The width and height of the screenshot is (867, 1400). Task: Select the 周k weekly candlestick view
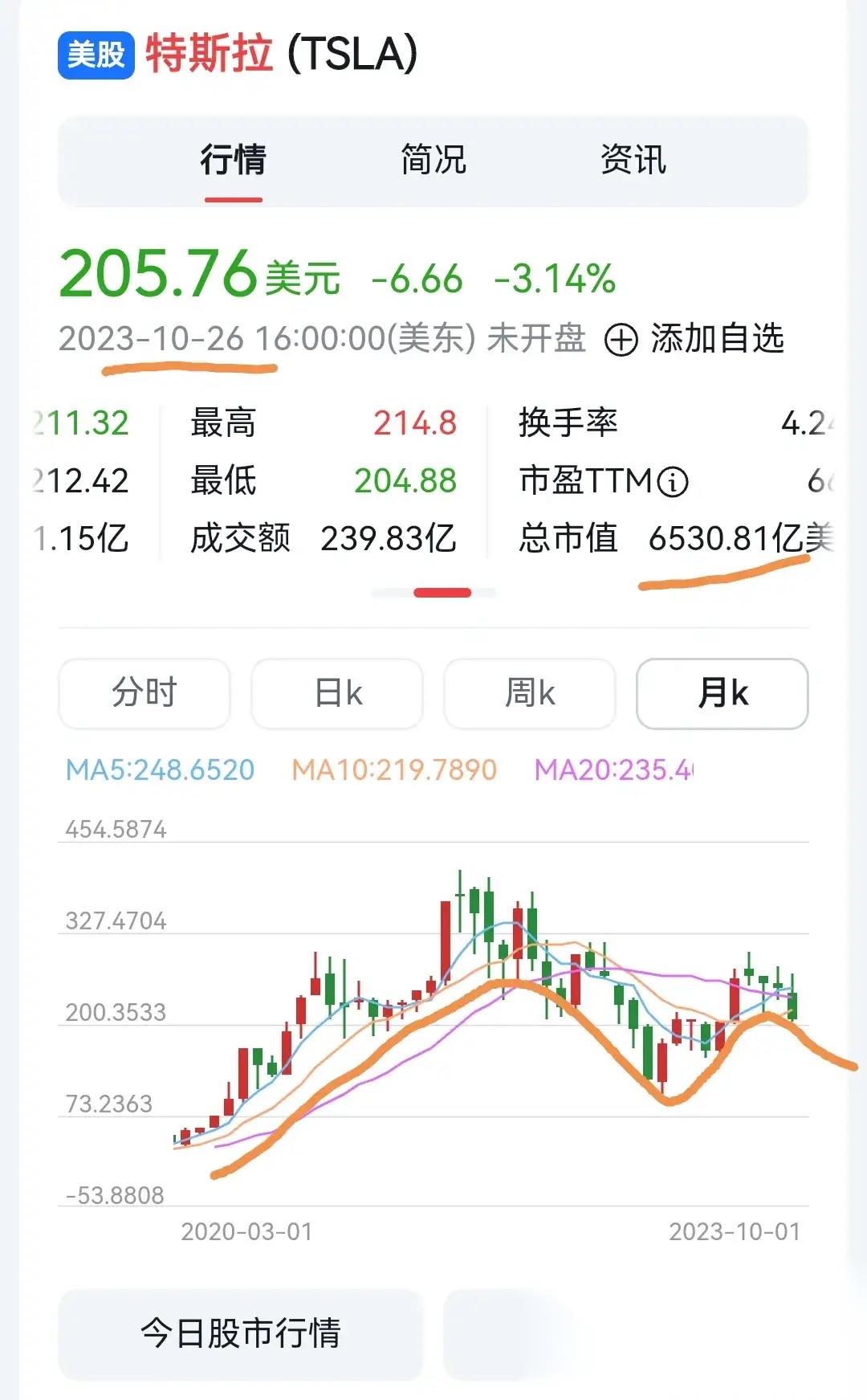point(529,692)
